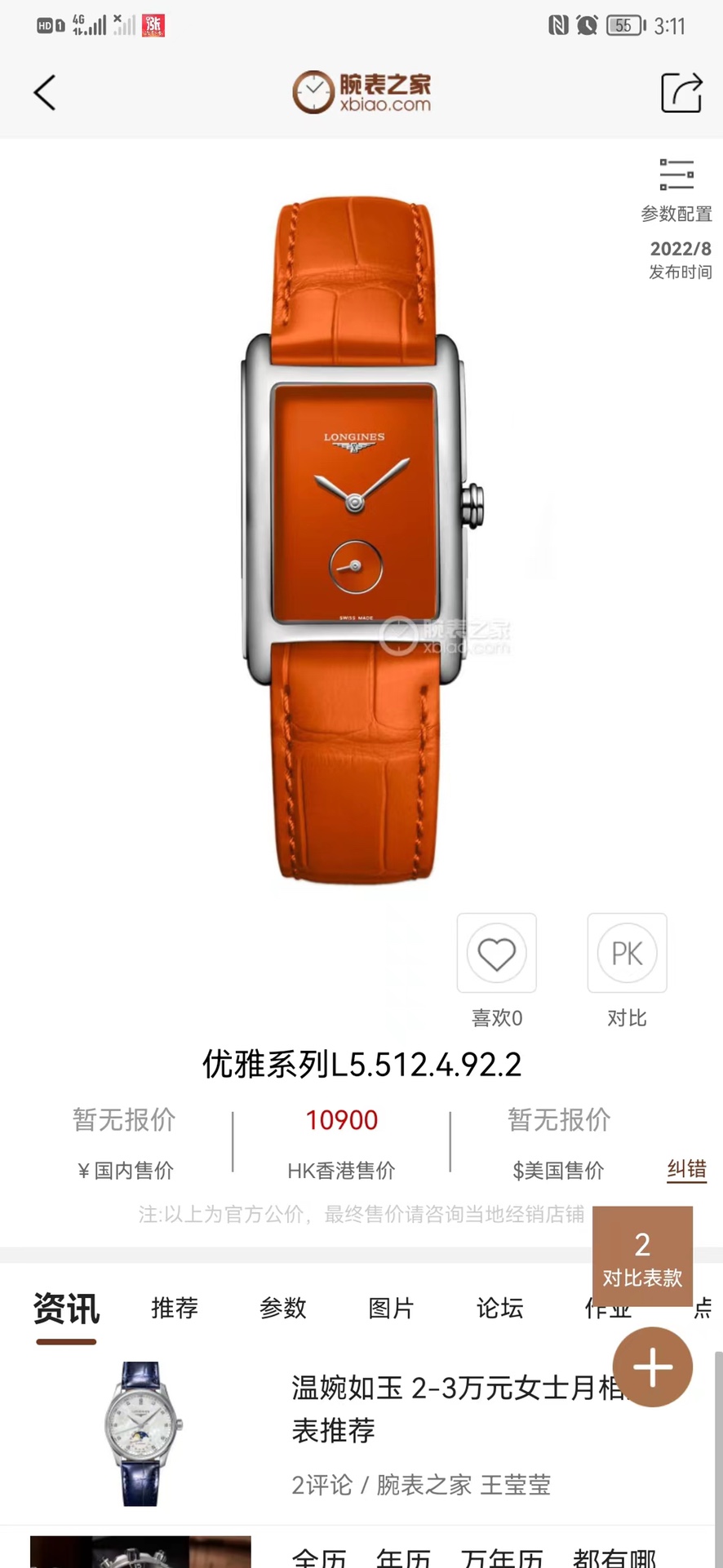This screenshot has height=1568, width=723.
Task: Select the 资讯 tab
Action: (x=66, y=1309)
